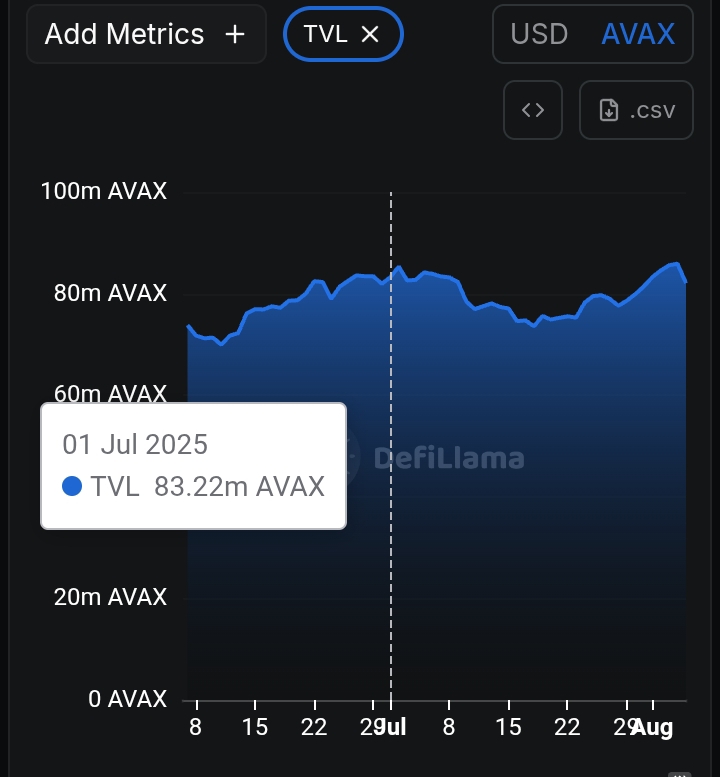Screen dimensions: 720x777
Task: Download the chart data as .csv
Action: coord(636,110)
